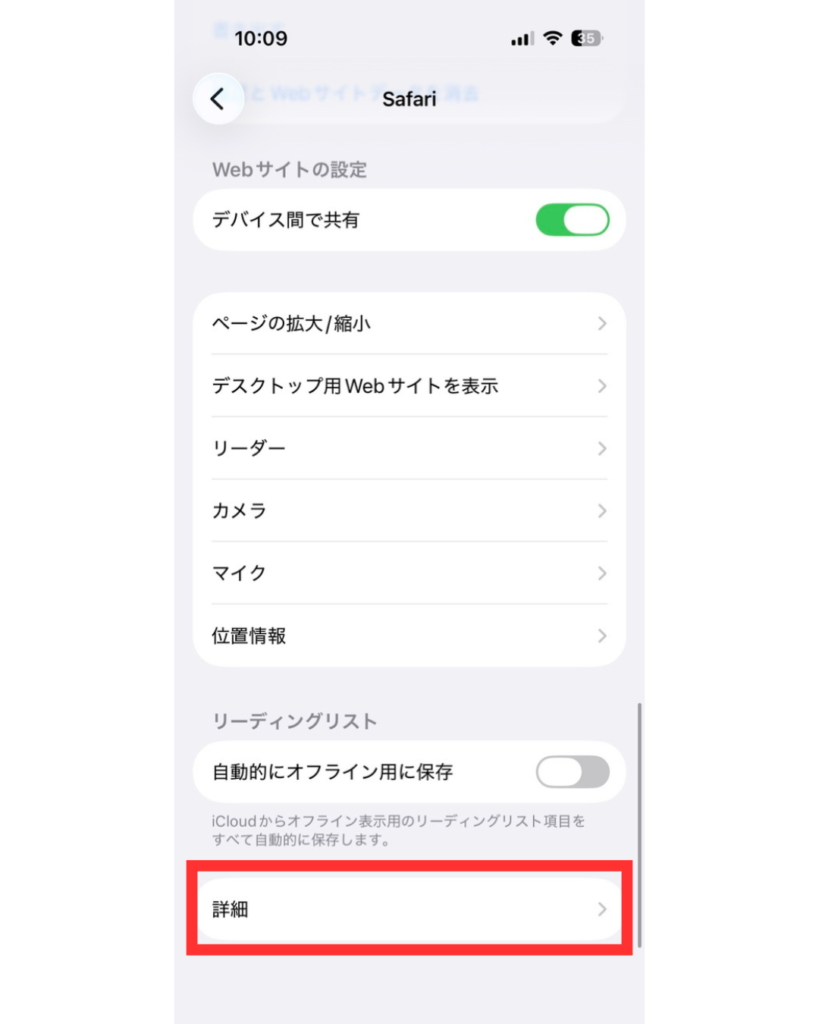Image resolution: width=819 pixels, height=1024 pixels.
Task: Open ページの拡大/縮小 settings
Action: (x=408, y=324)
